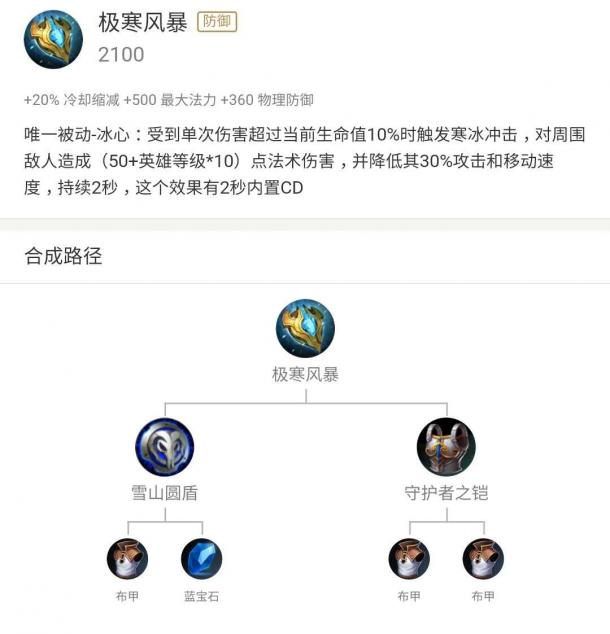Open the 雪山圆盾 item in the recipe tree
The height and width of the screenshot is (634, 610).
pos(164,447)
